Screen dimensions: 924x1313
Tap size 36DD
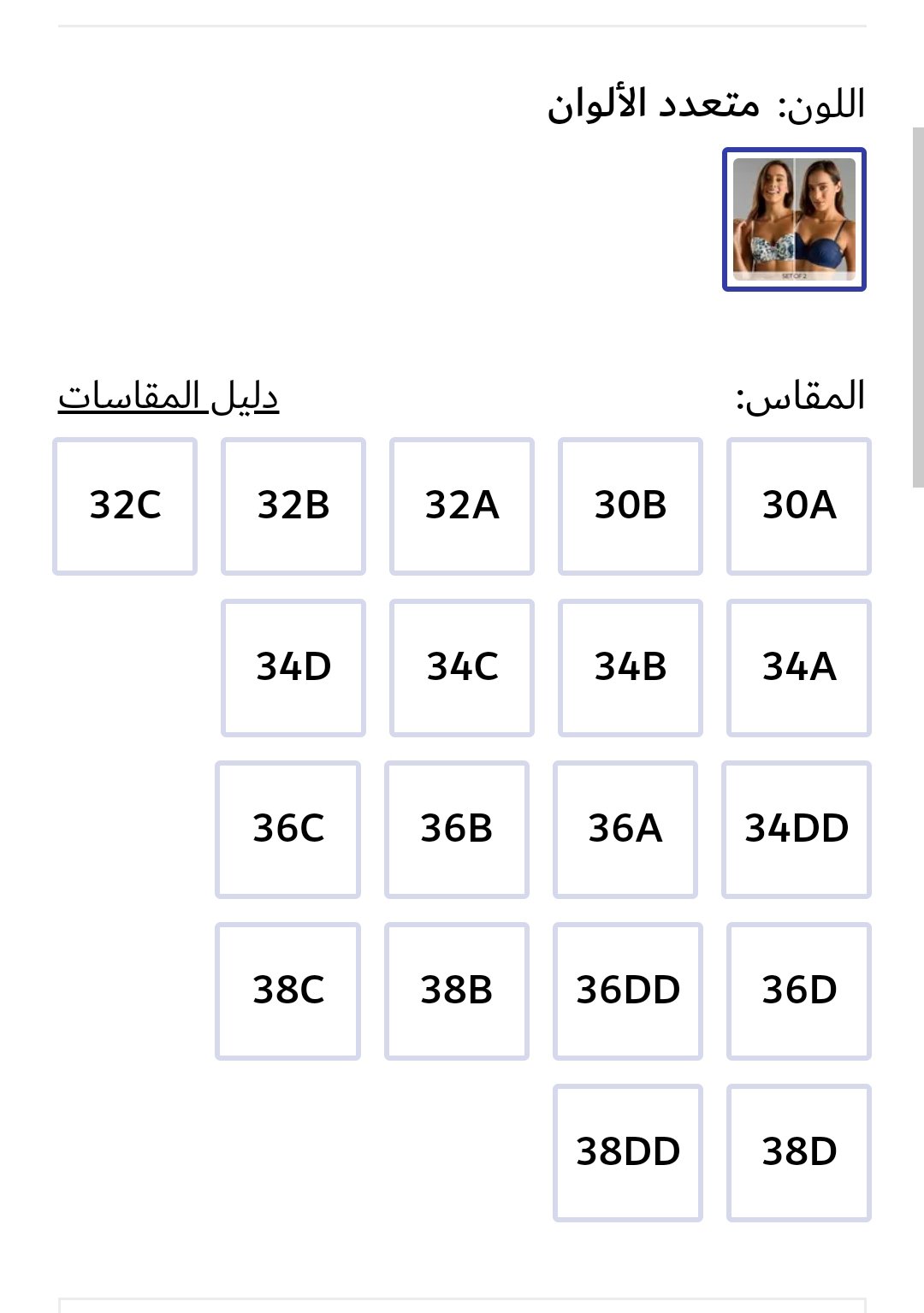tap(627, 991)
